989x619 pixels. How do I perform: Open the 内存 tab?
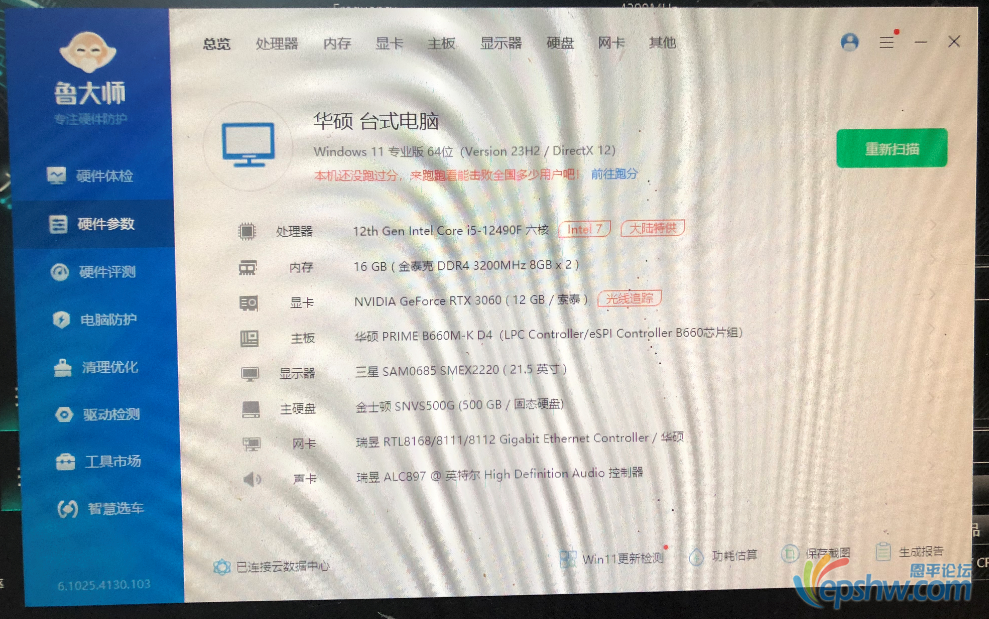point(337,43)
